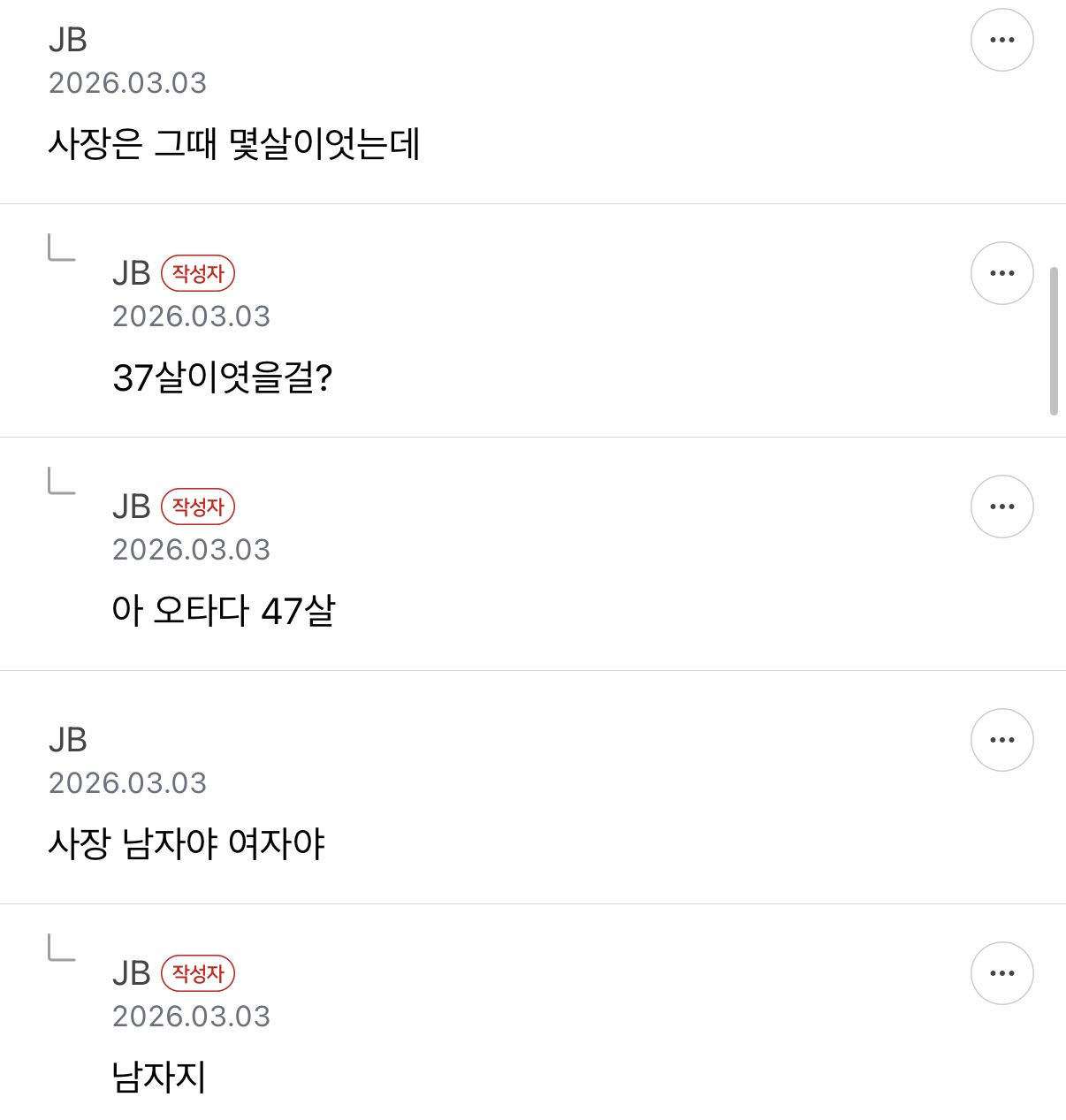This screenshot has width=1066, height=1120.
Task: Open more options for comment '사장은 그때 몇살이엇는데'
Action: pyautogui.click(x=1001, y=40)
